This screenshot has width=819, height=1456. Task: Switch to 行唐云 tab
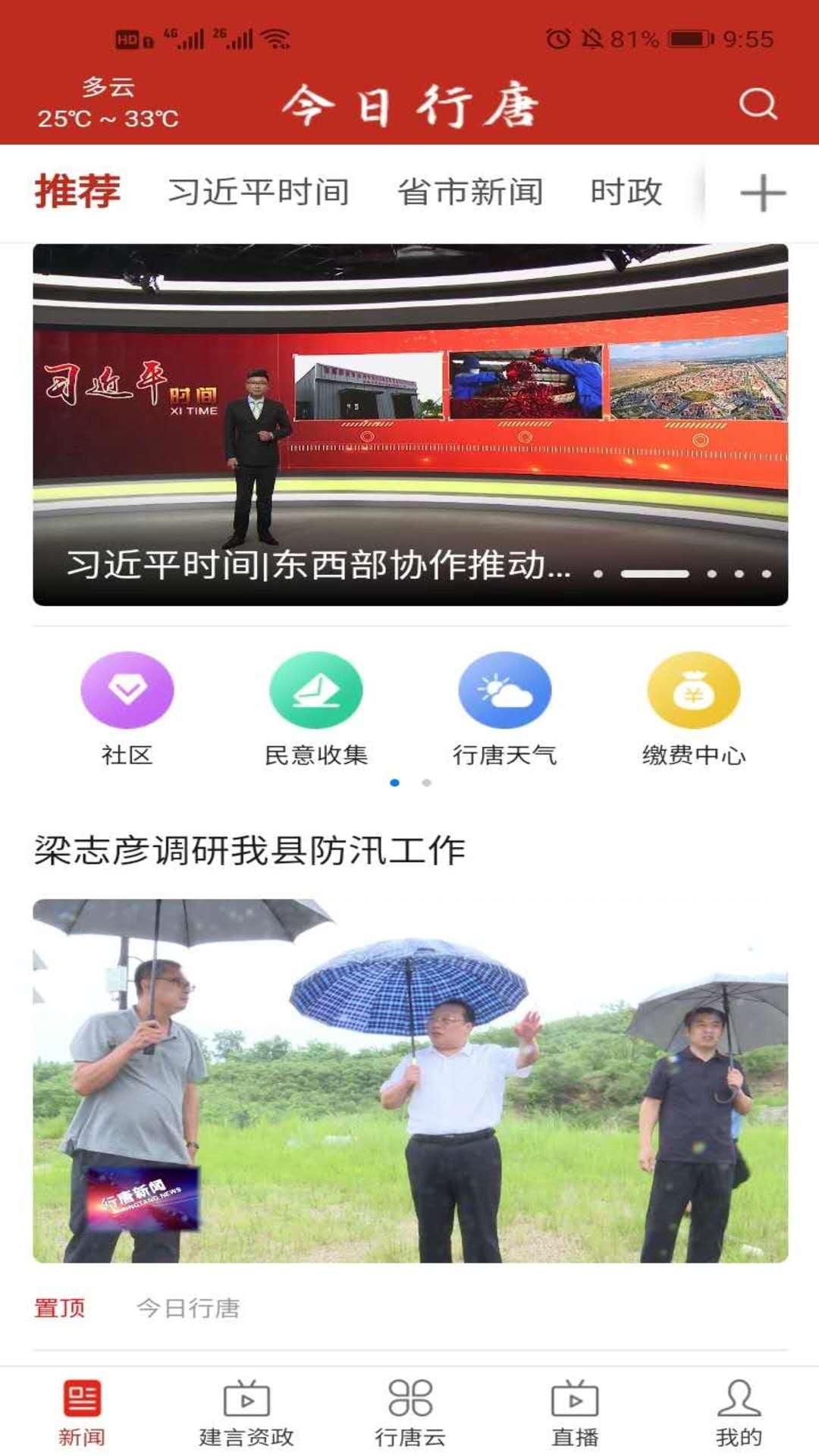pos(410,1412)
